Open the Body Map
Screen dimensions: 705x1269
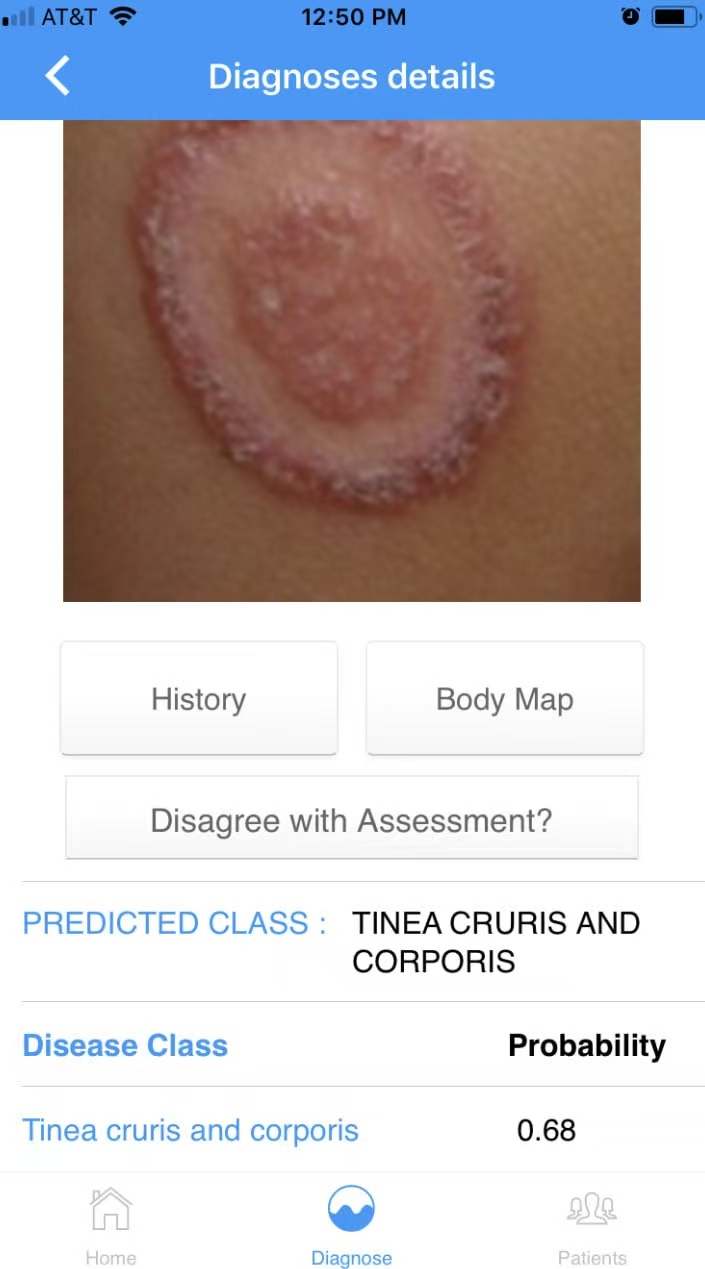tap(504, 699)
